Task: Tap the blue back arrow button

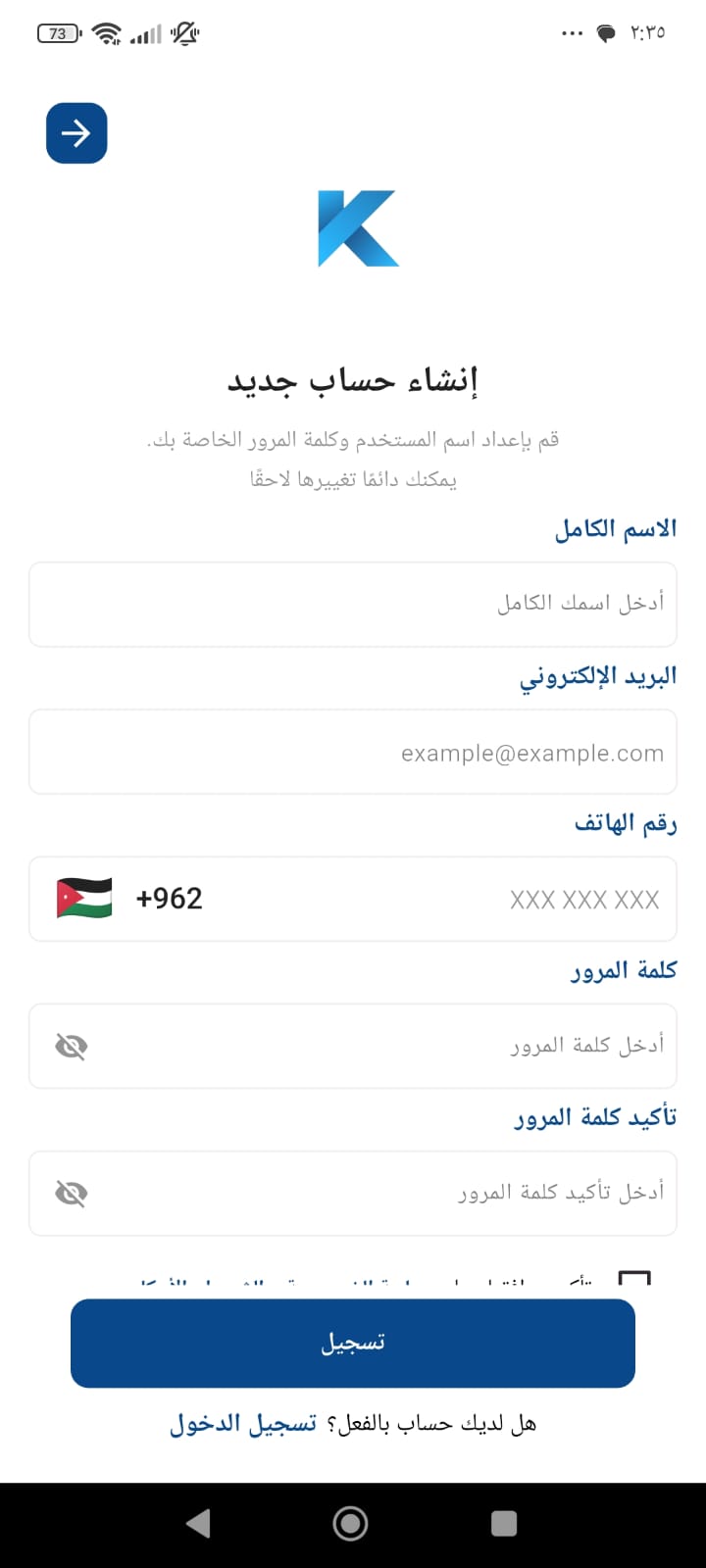Action: (x=76, y=132)
